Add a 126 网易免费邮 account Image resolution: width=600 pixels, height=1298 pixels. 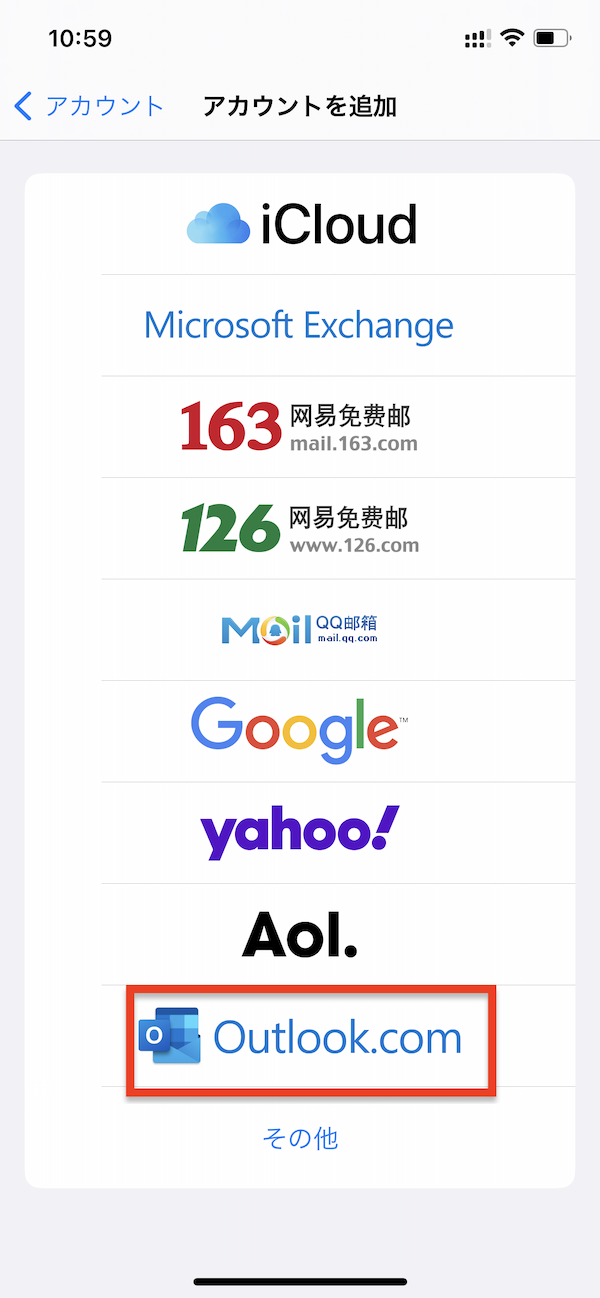pos(300,528)
